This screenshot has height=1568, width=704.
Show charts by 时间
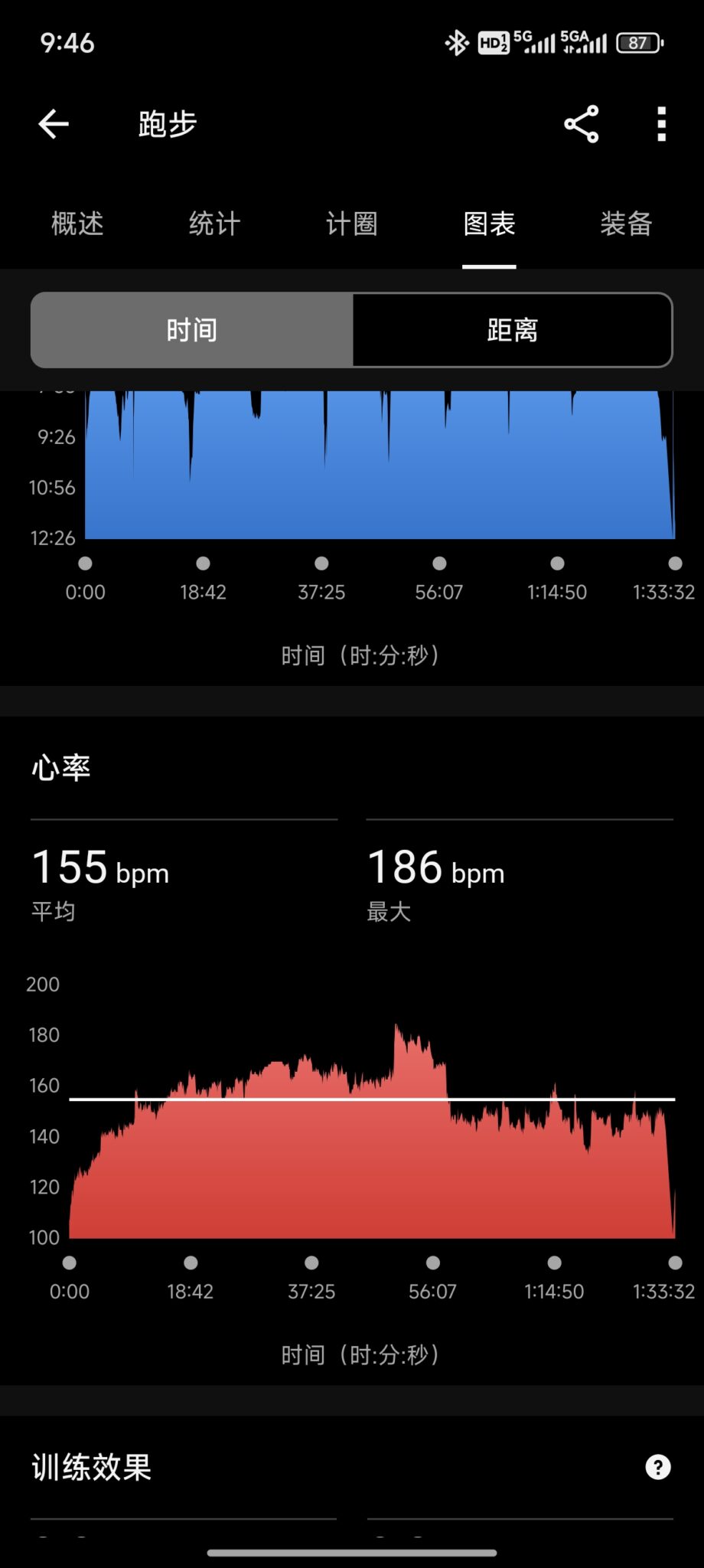tap(192, 330)
